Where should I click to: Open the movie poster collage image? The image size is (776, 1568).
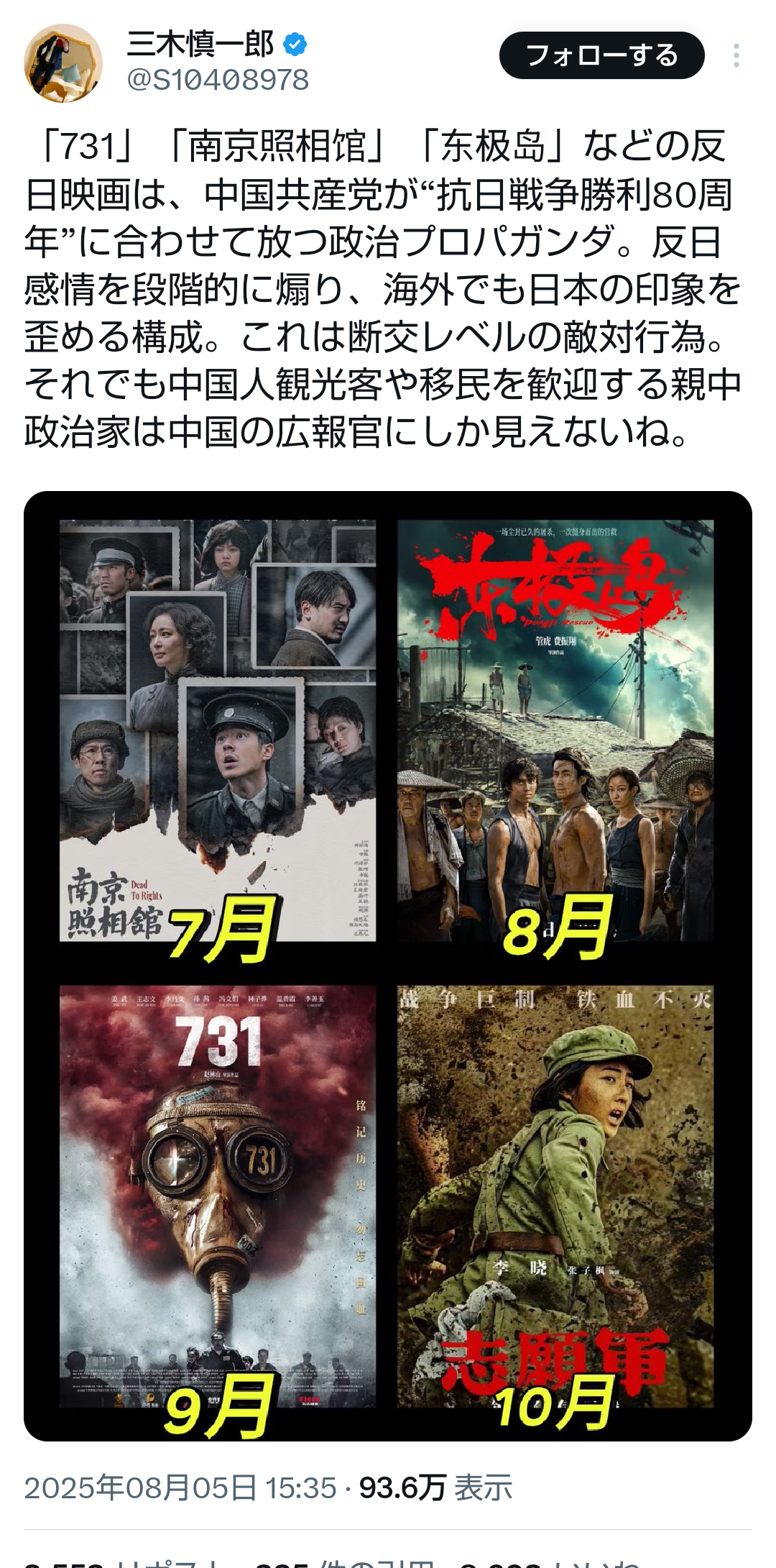point(388,966)
